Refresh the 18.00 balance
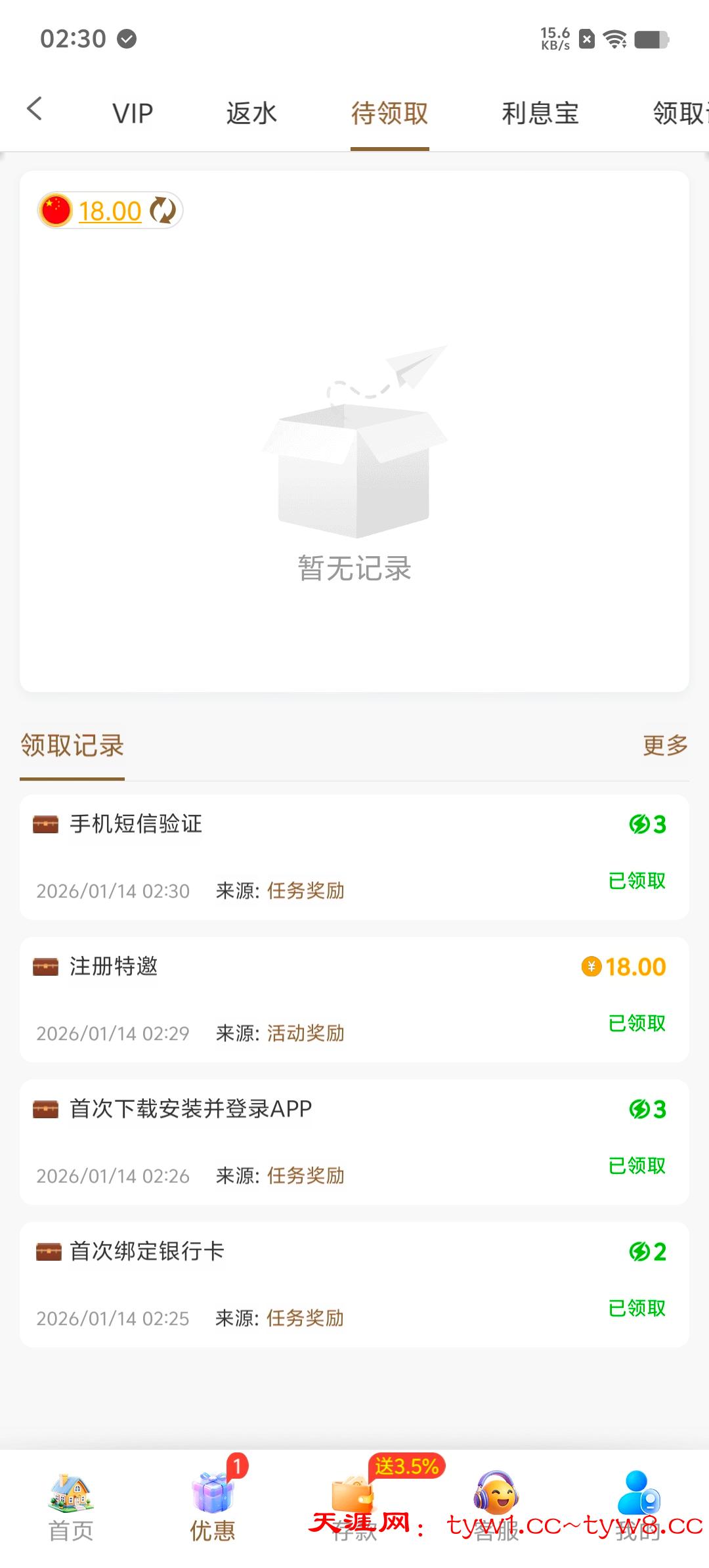The width and height of the screenshot is (709, 1568). click(x=163, y=211)
